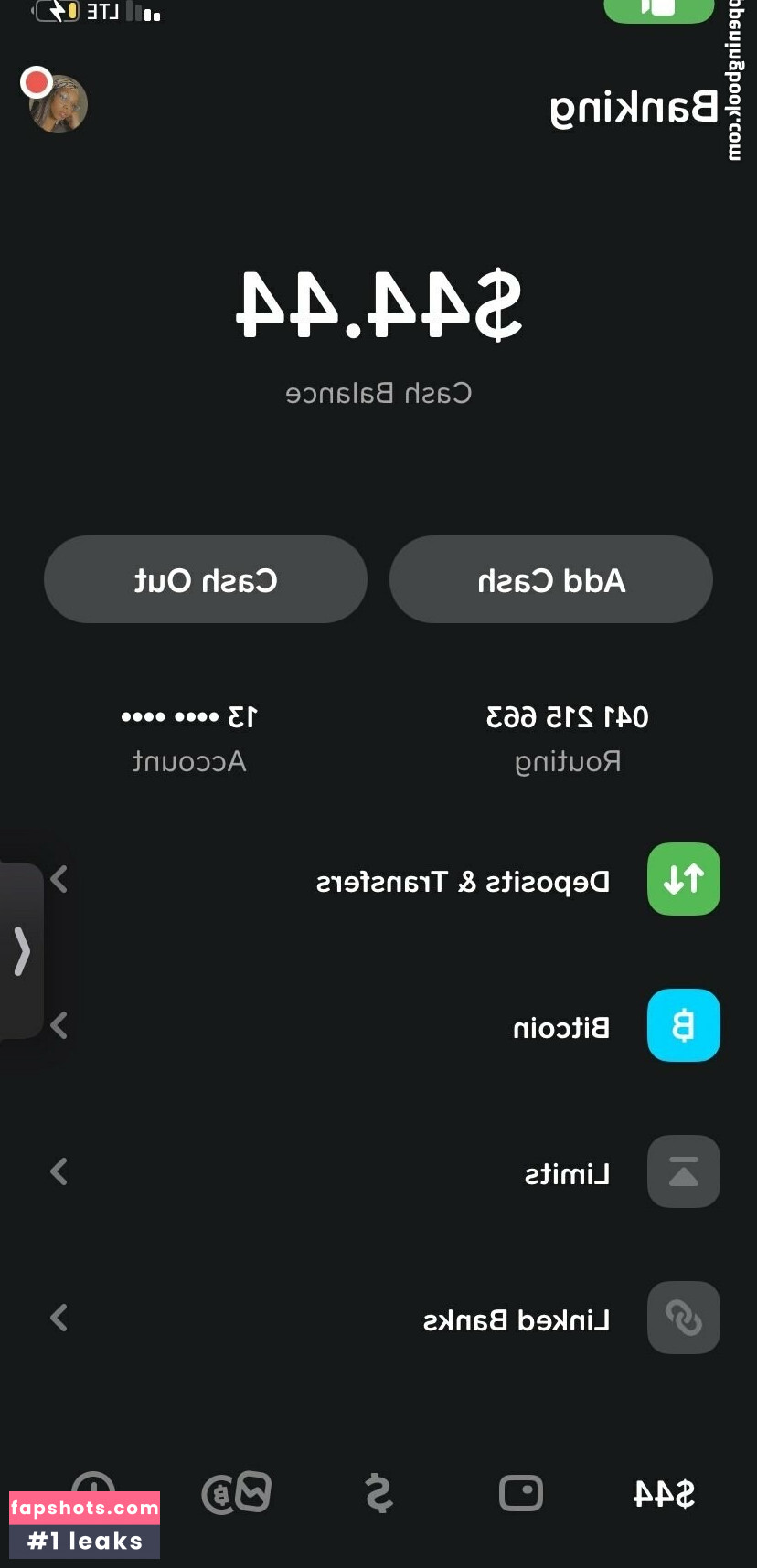Open the profile avatar
757x1568 pixels.
[58, 104]
